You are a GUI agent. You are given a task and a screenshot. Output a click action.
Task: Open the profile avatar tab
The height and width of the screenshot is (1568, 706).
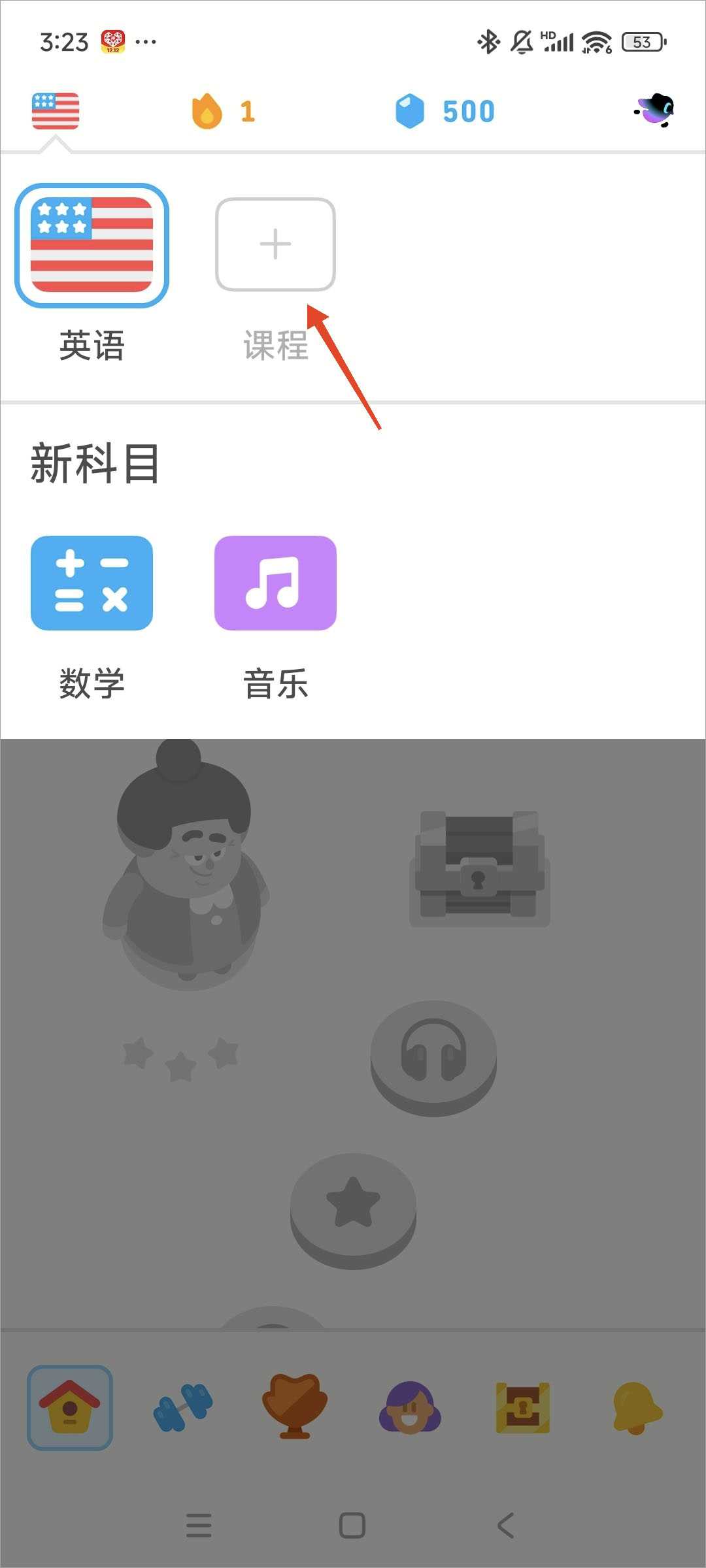tap(410, 1407)
